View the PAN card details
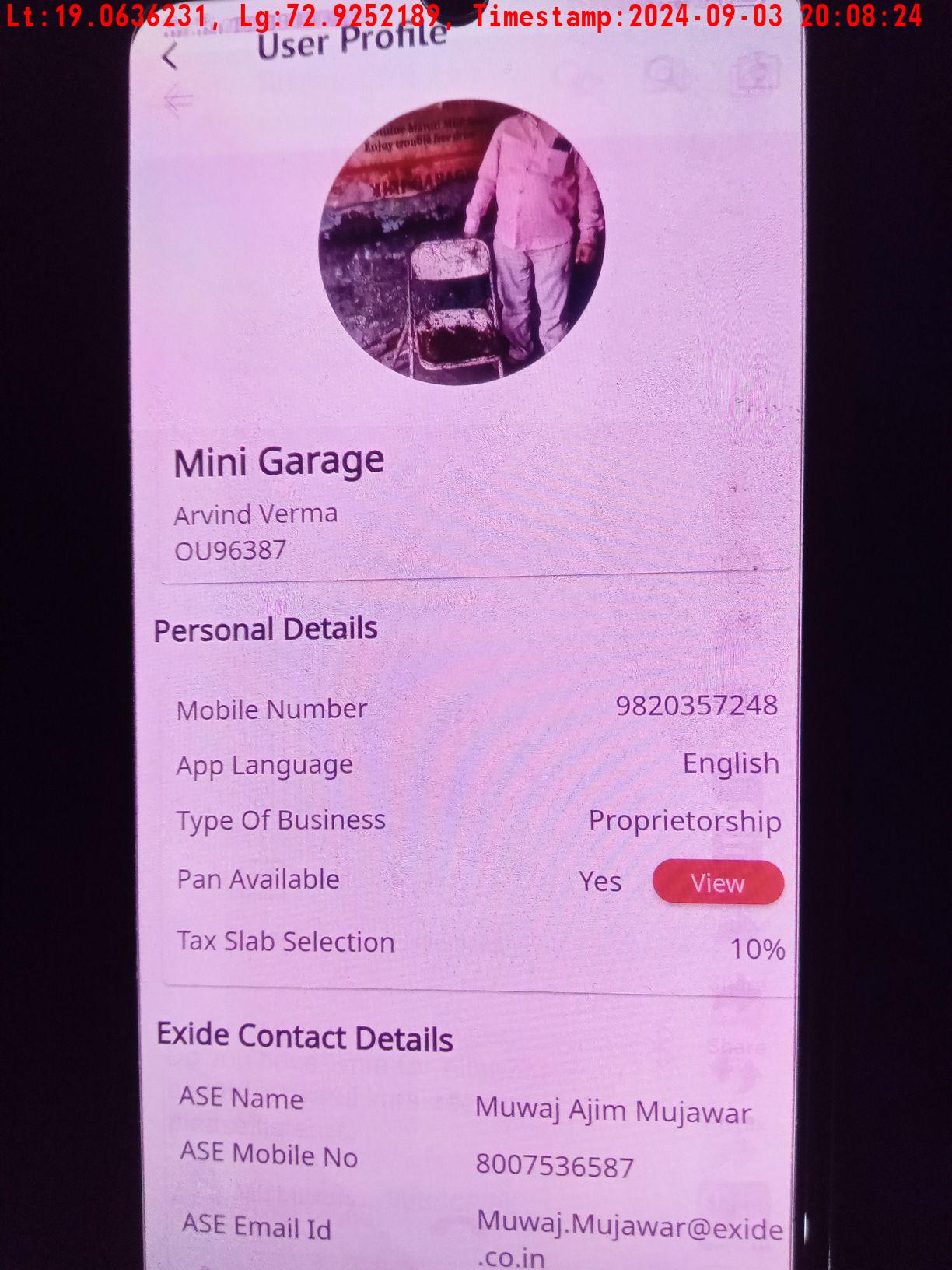The width and height of the screenshot is (952, 1270). tap(717, 882)
